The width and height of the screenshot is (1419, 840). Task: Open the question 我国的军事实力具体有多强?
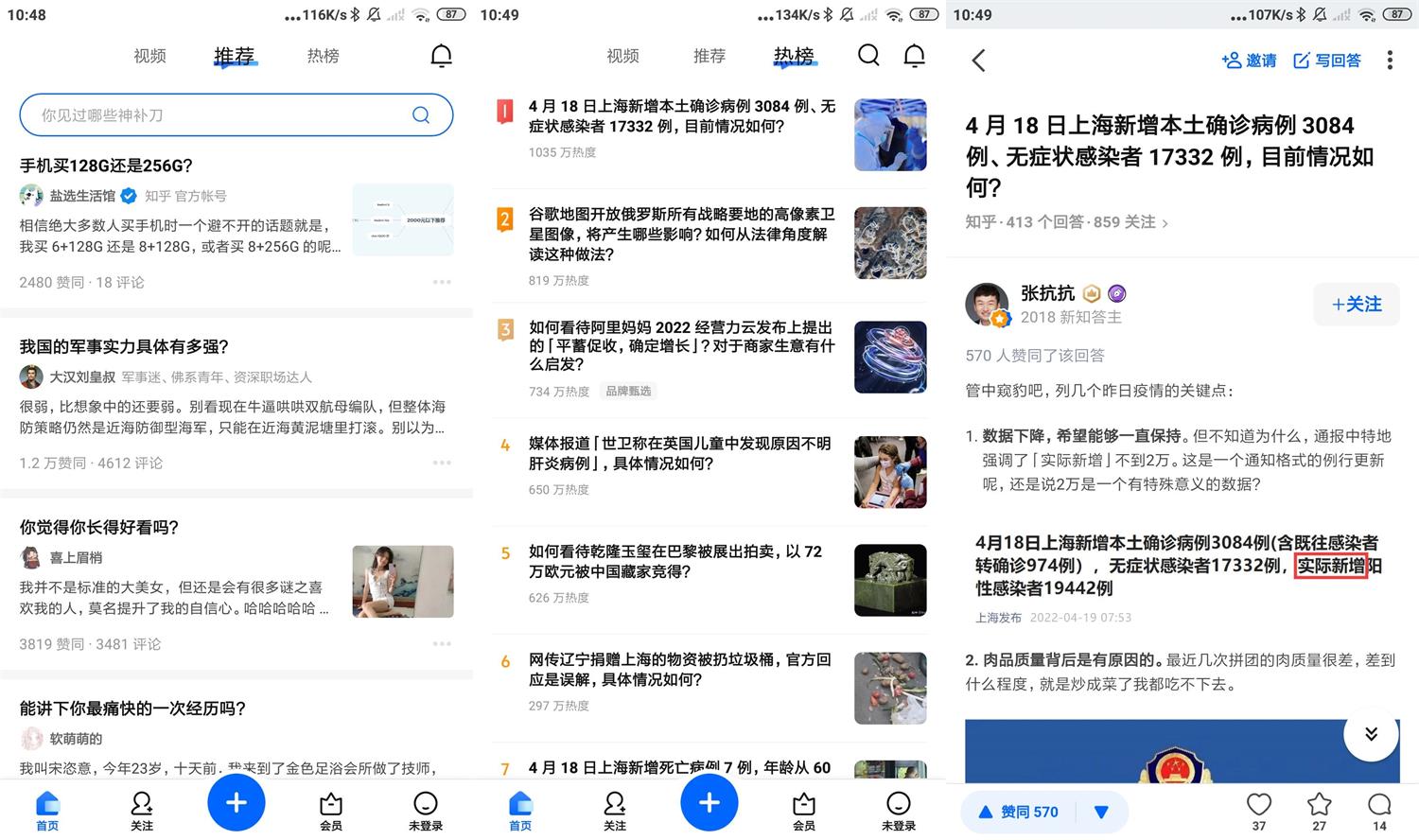(x=124, y=346)
